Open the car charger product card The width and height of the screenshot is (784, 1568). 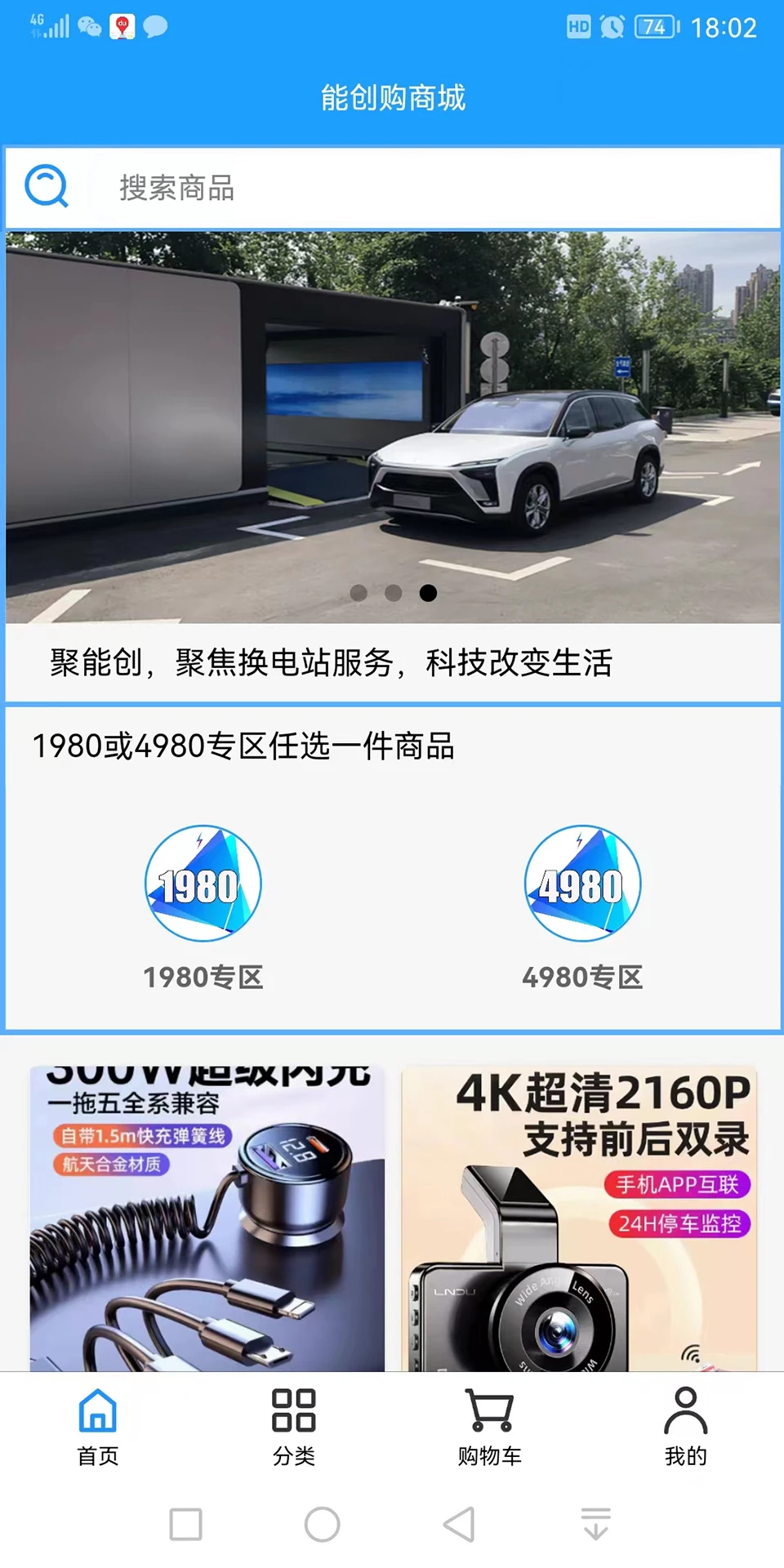207,1218
